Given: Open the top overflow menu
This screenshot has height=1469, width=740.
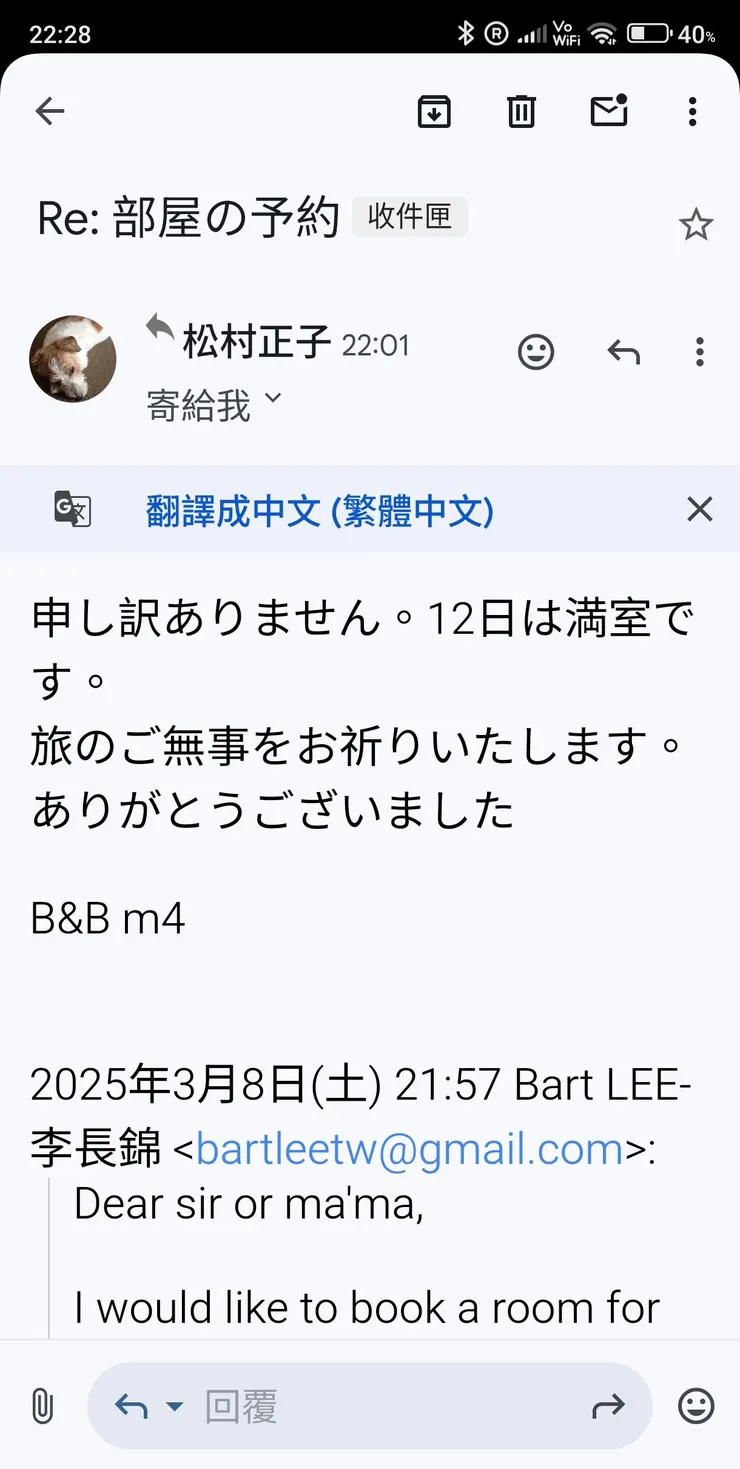Looking at the screenshot, I should 692,112.
